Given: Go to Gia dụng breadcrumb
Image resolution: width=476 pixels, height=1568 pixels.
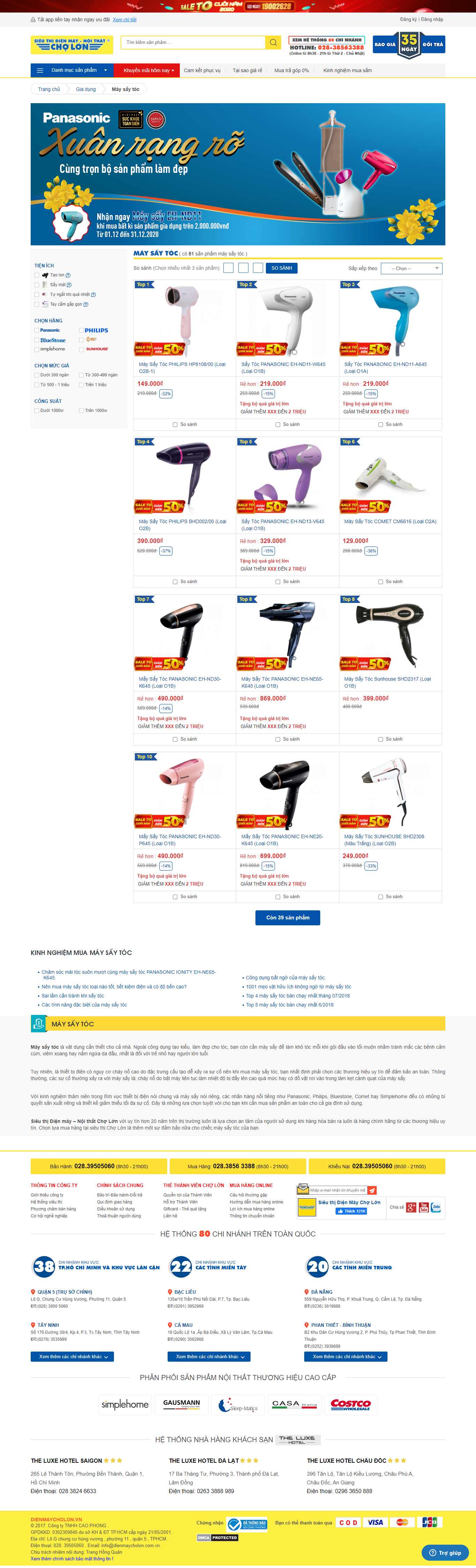Looking at the screenshot, I should click(85, 90).
